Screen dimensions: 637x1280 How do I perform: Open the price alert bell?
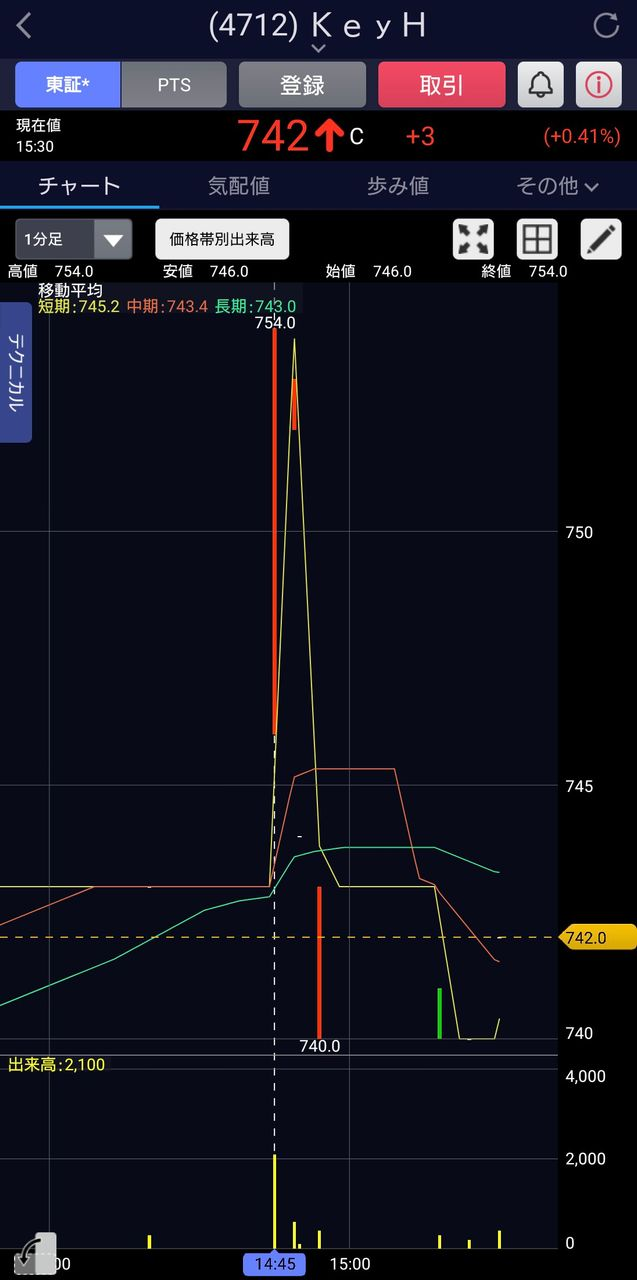(540, 85)
